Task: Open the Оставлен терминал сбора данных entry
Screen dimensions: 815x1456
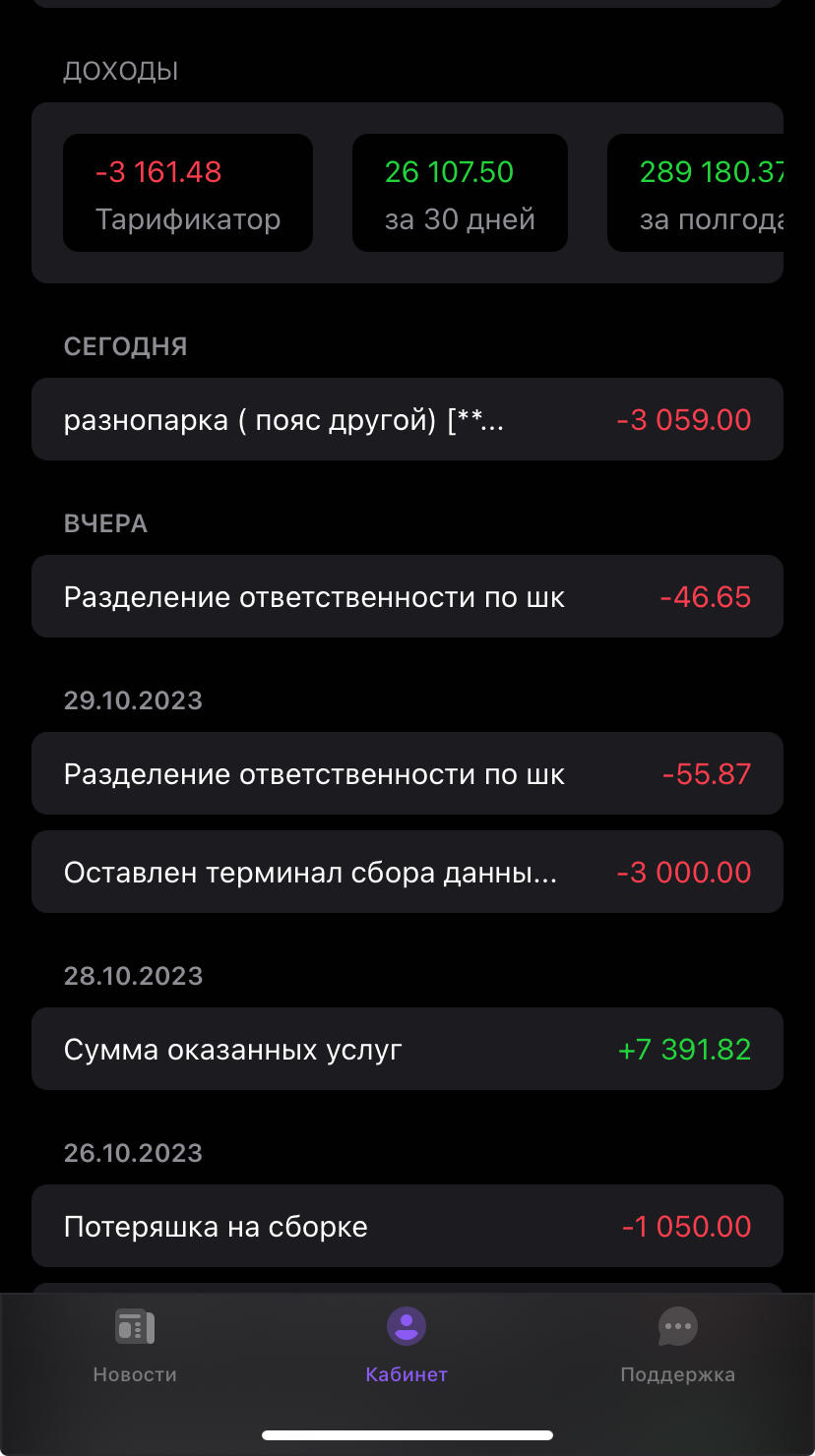Action: 407,872
